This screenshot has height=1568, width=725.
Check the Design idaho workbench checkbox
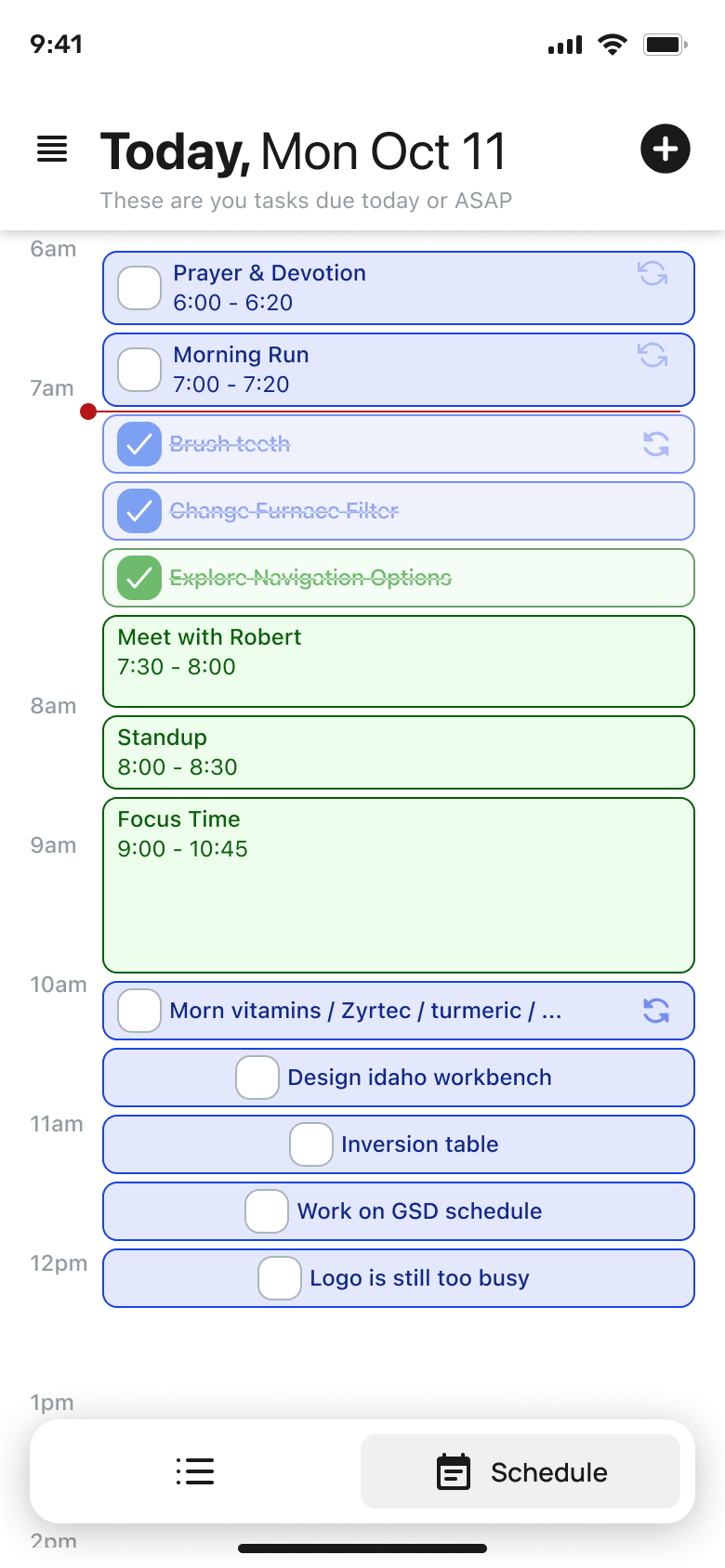(257, 1078)
